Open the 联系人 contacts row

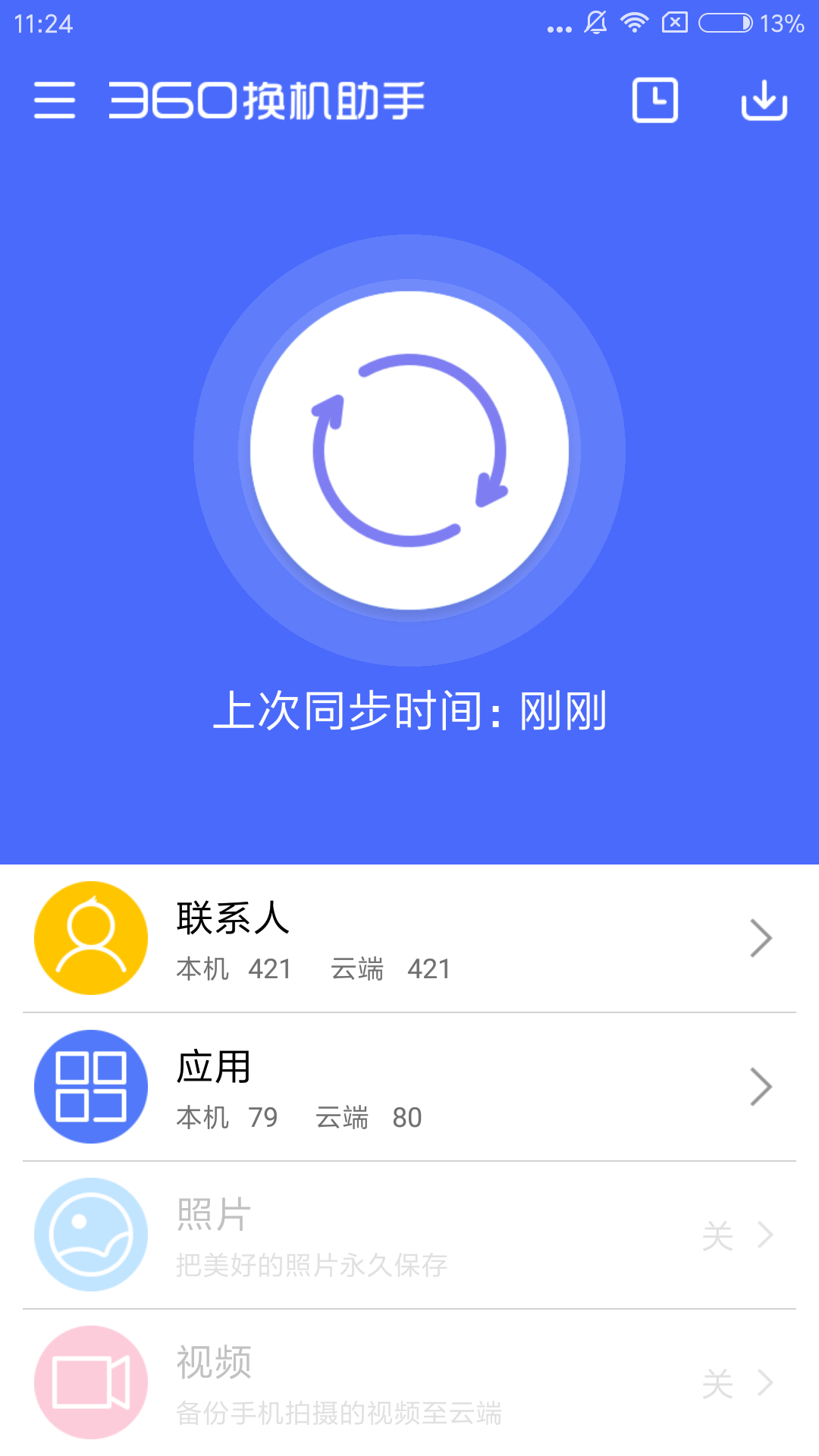pos(409,938)
